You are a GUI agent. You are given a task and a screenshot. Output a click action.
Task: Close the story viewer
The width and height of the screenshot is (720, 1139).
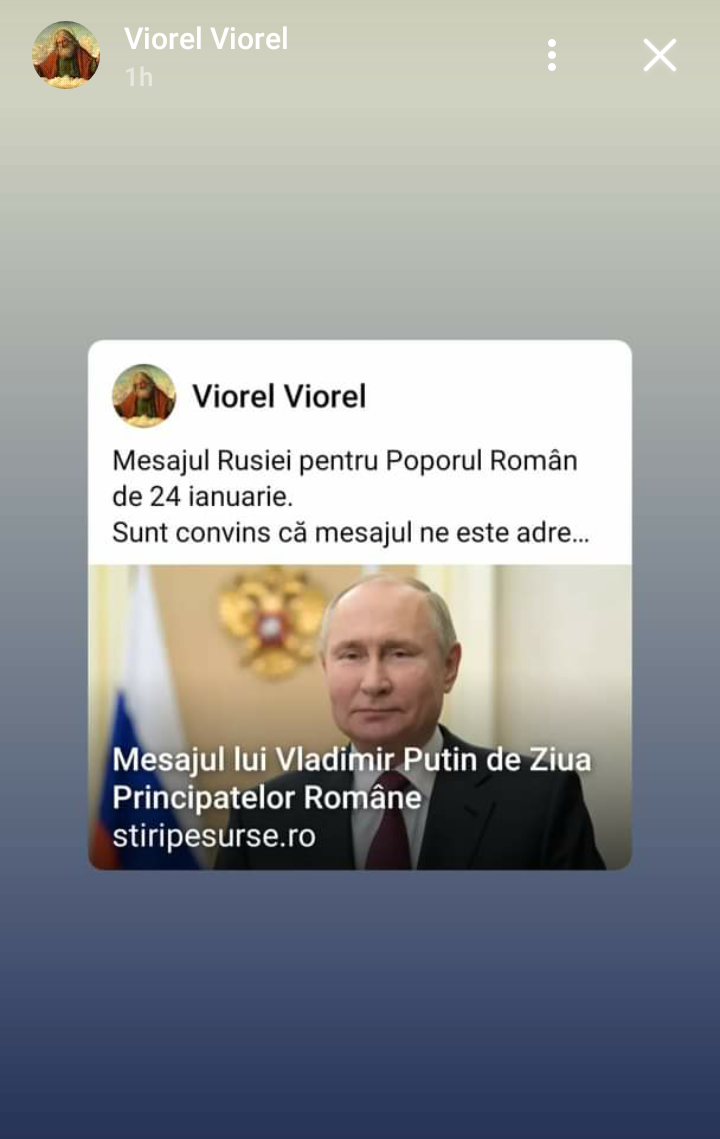[x=659, y=55]
